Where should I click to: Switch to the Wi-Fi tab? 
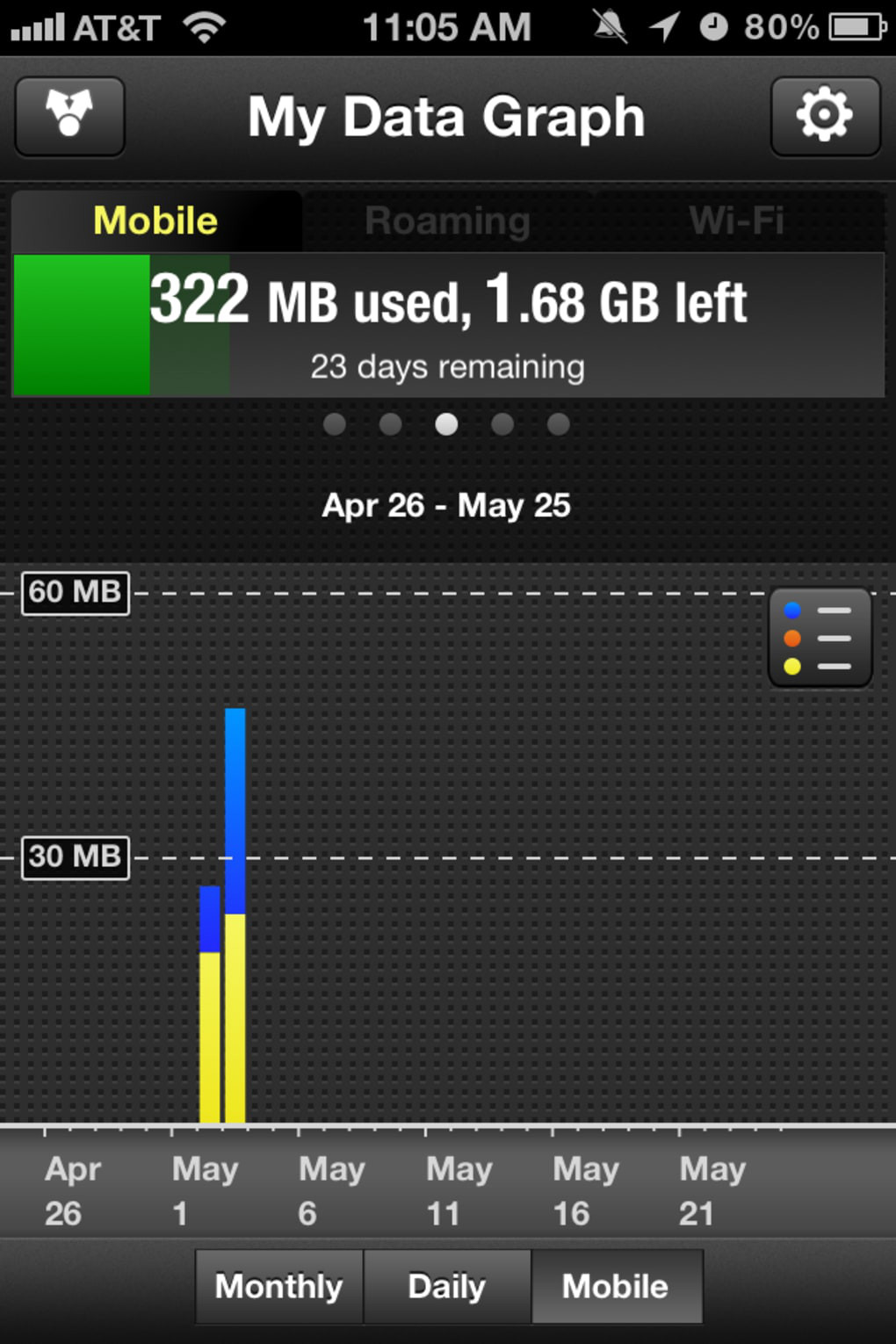pos(736,220)
